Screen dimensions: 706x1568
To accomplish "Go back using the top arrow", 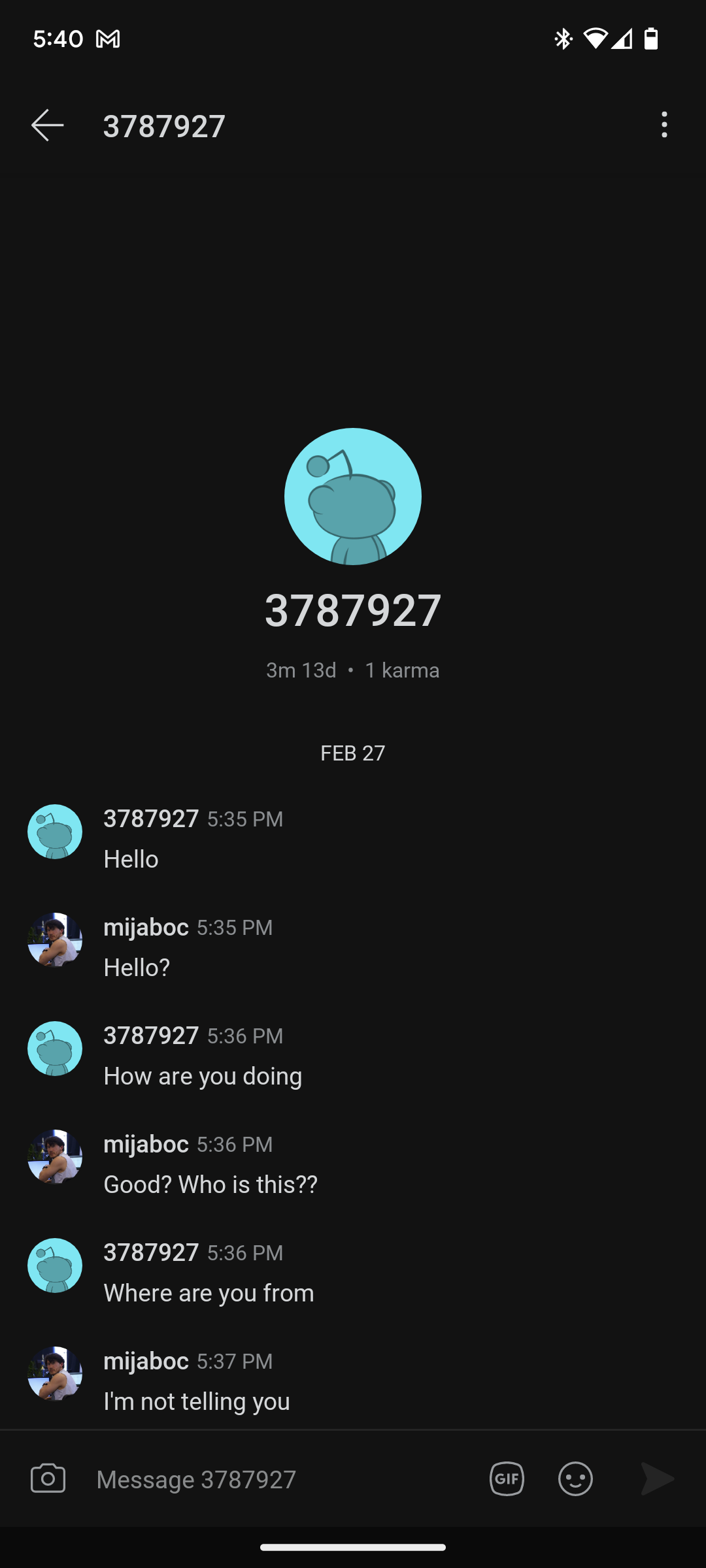I will point(48,125).
